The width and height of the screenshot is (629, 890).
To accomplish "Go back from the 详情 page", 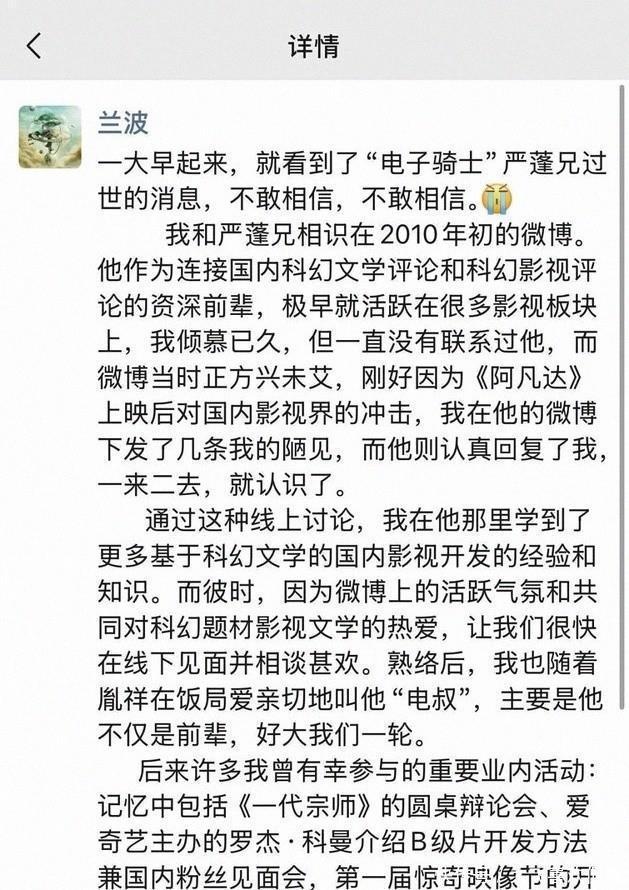I will coord(34,45).
